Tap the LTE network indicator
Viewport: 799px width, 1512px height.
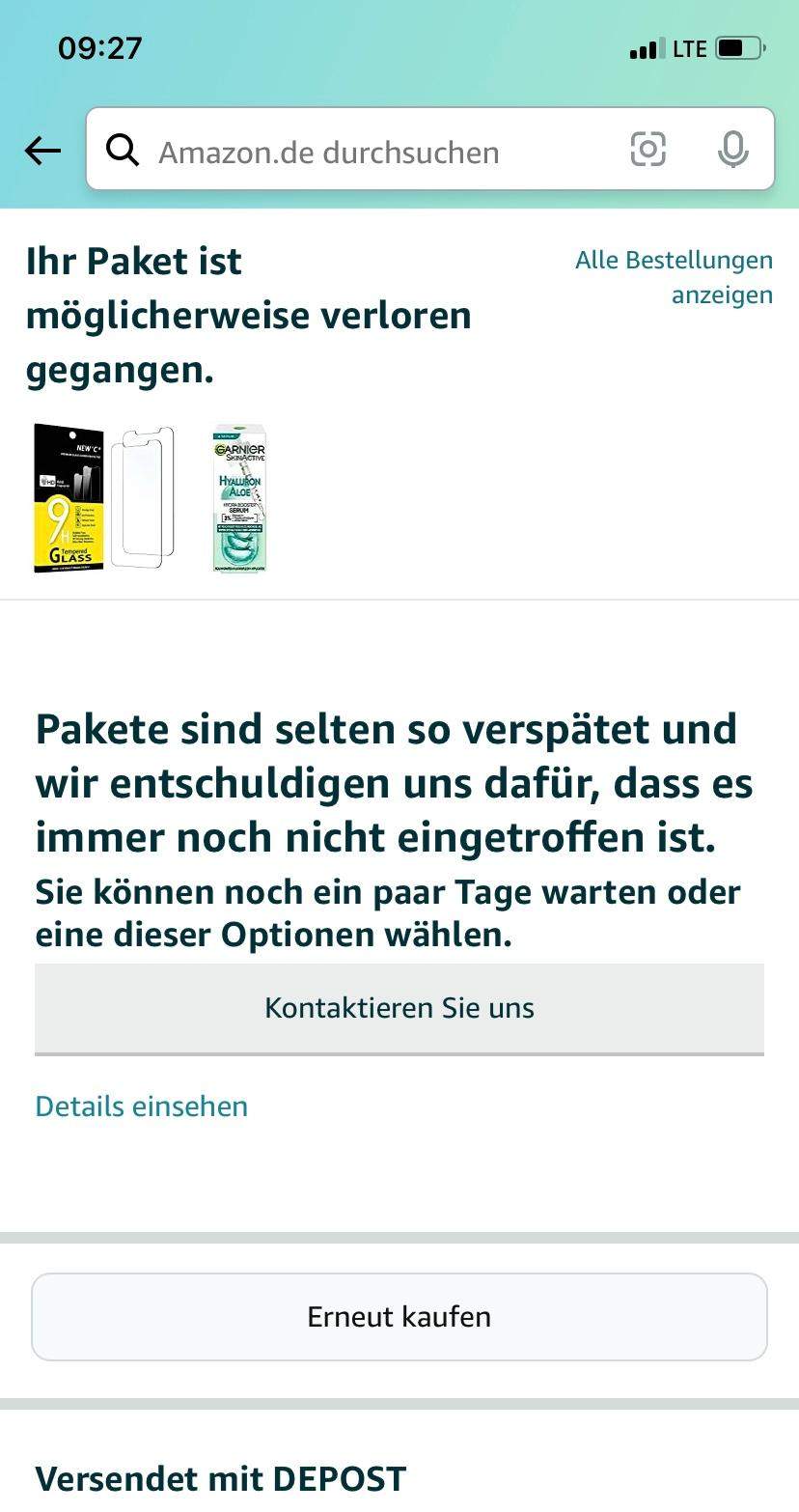(x=686, y=47)
